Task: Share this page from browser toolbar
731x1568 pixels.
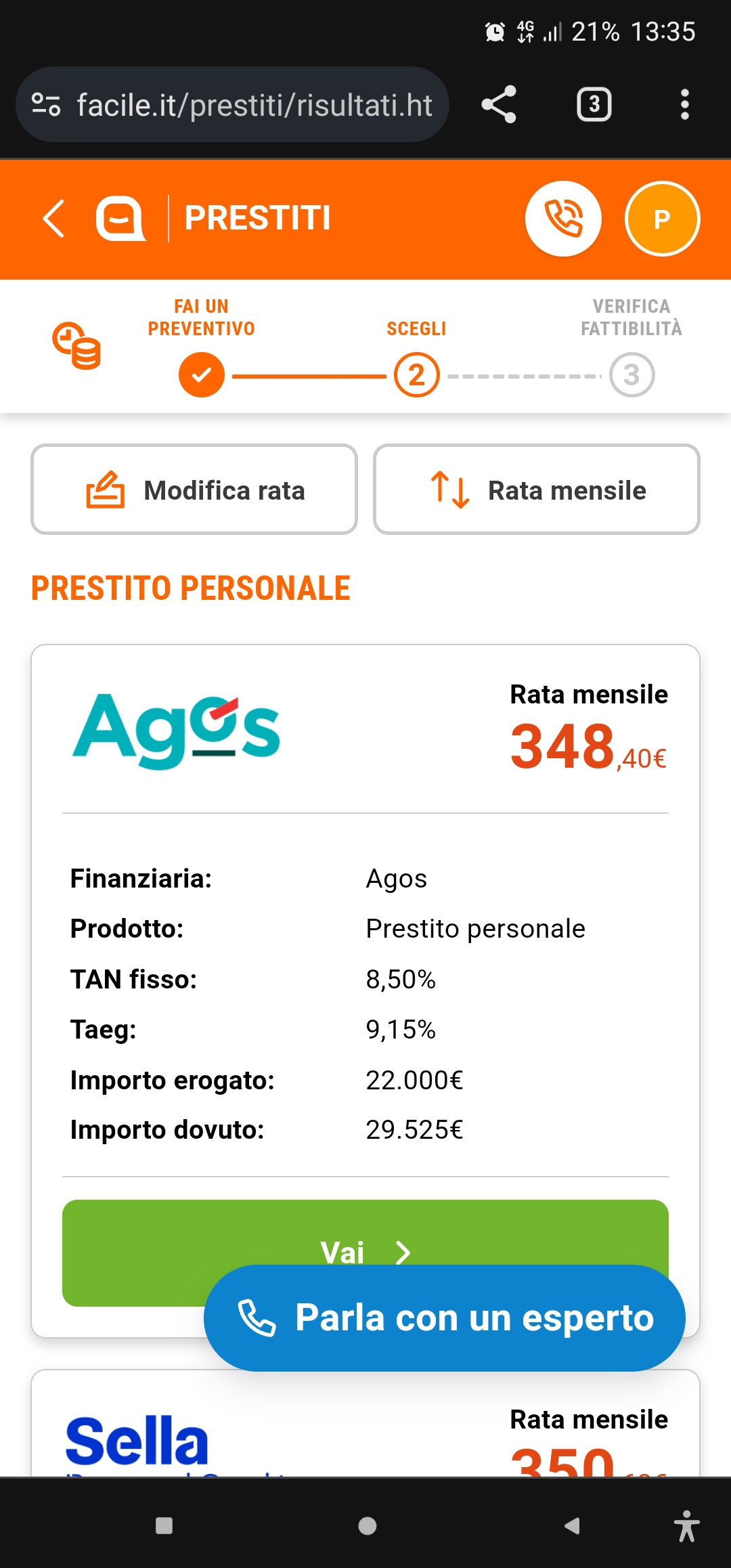Action: 499,105
